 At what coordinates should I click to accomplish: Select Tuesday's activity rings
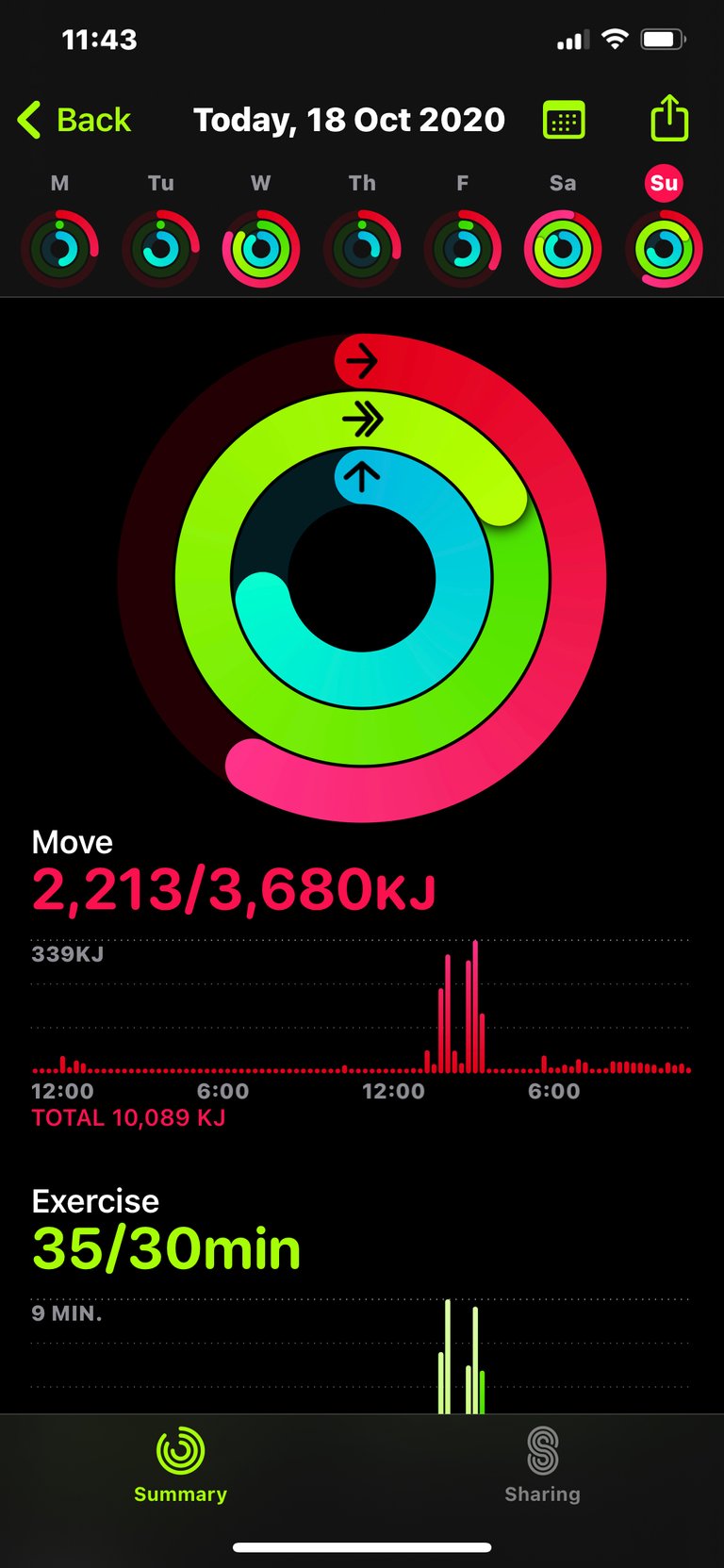[160, 249]
